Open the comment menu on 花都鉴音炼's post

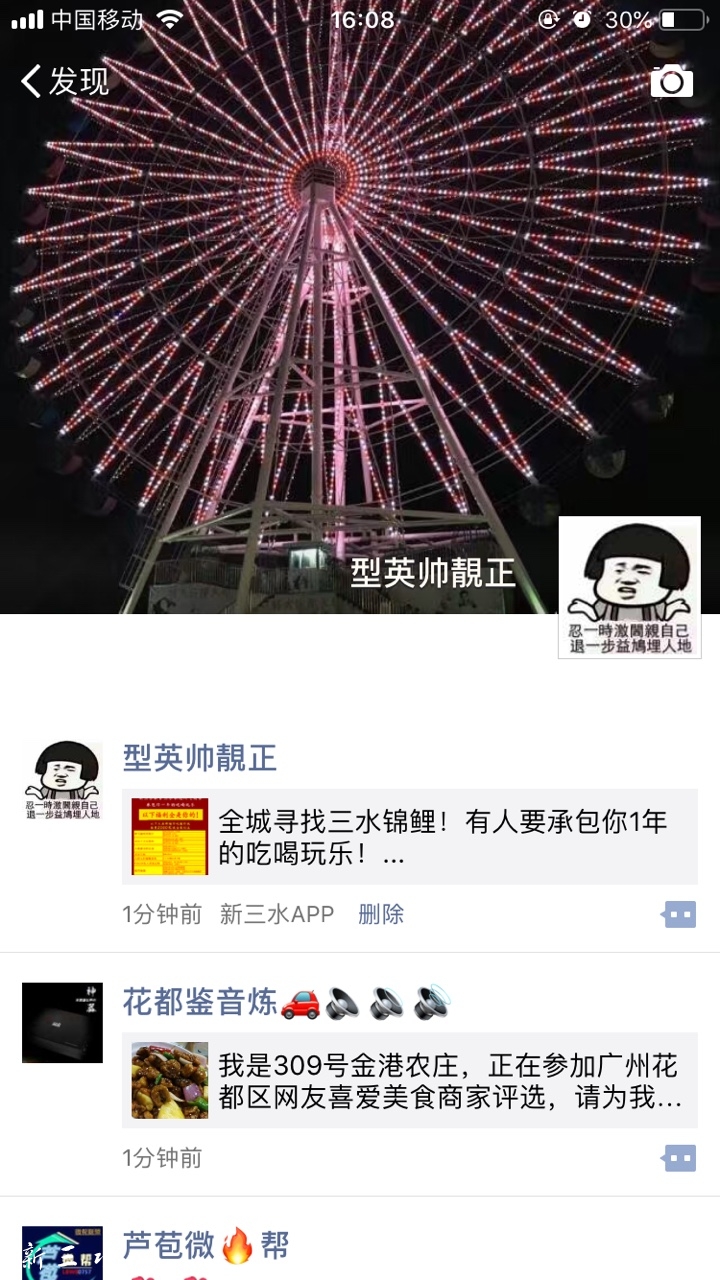click(x=679, y=1158)
